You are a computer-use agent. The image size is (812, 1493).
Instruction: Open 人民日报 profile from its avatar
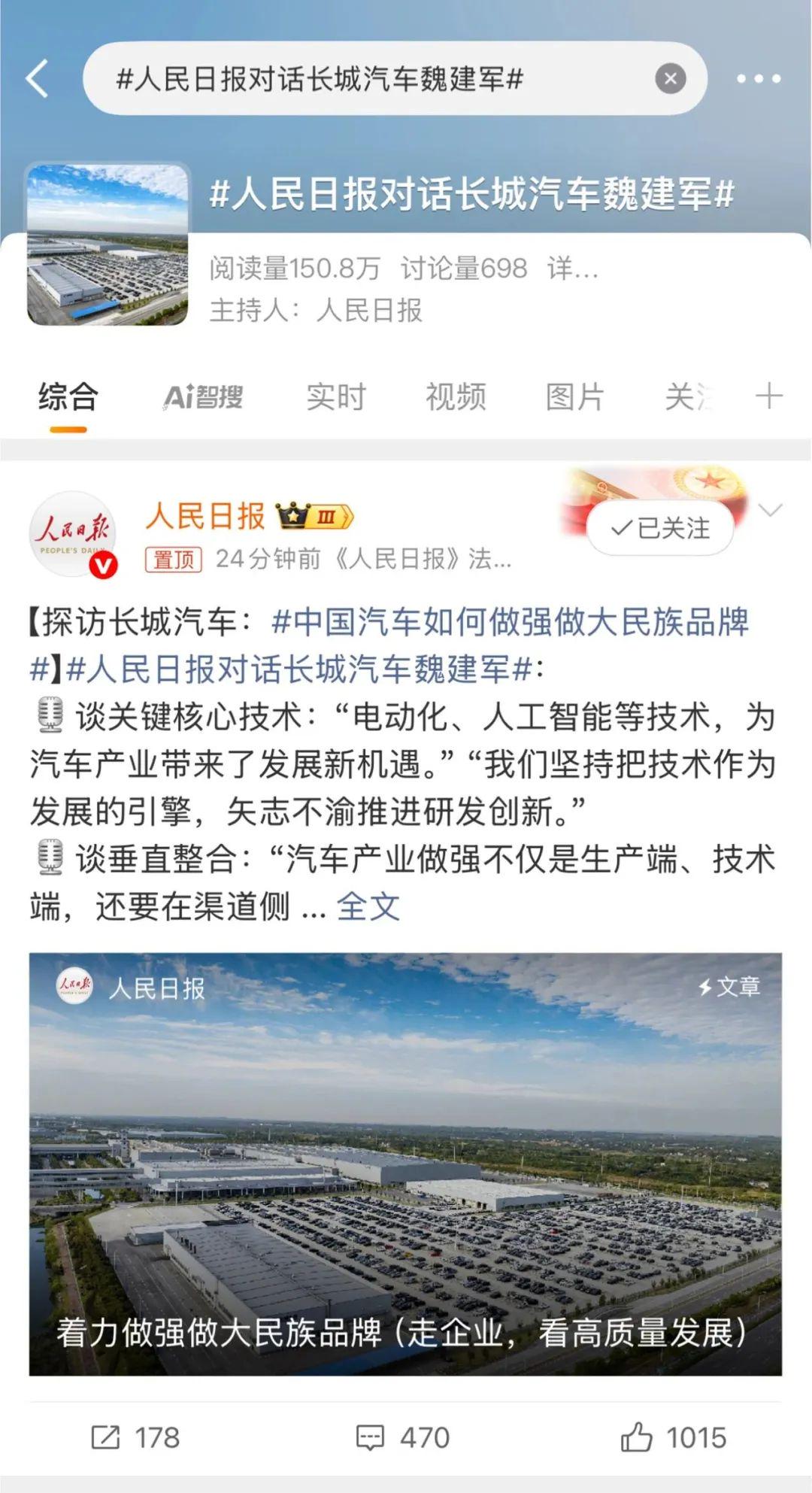tap(73, 534)
